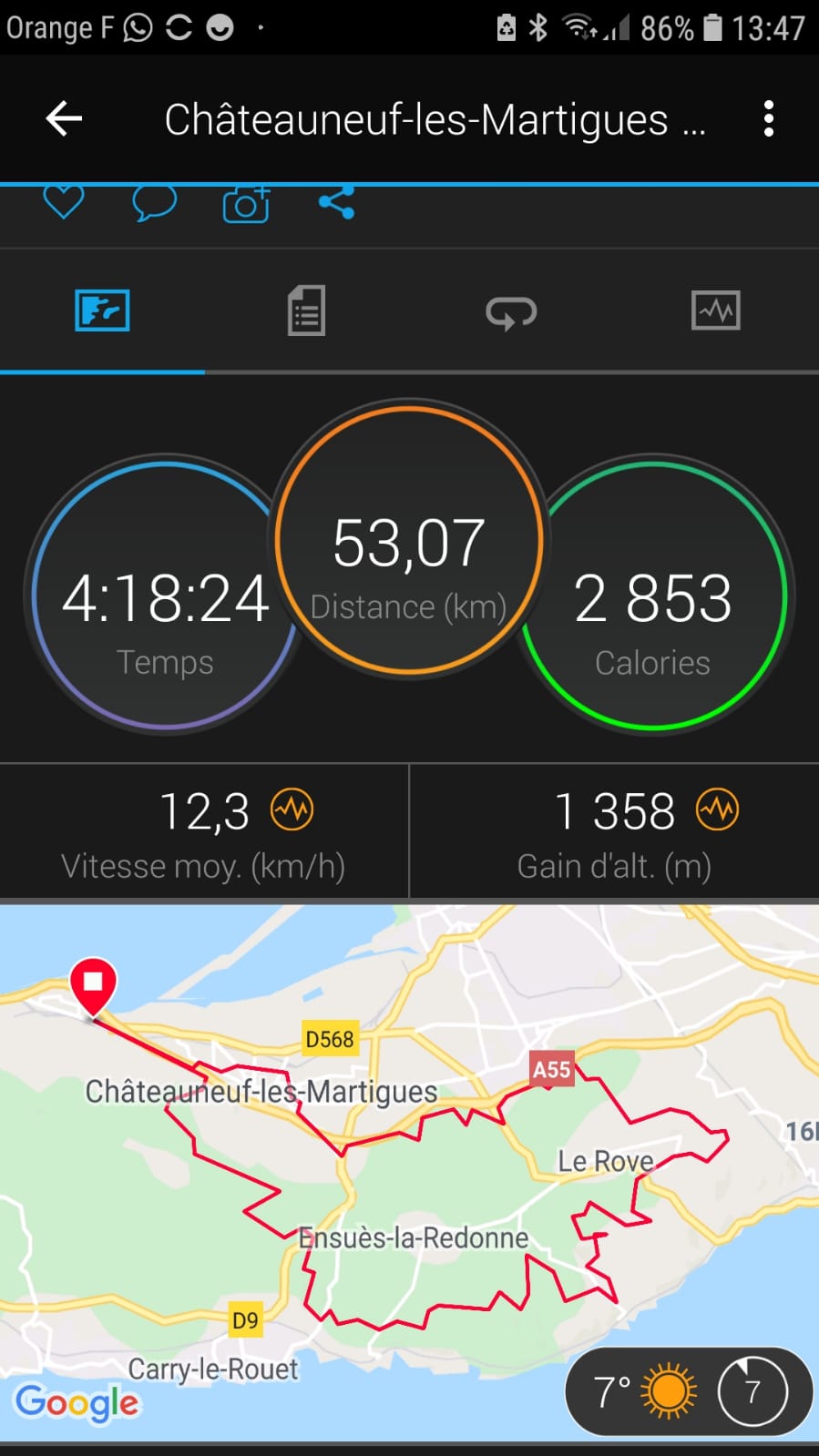Screen dimensions: 819x1456
Task: Open comments with the speech bubble
Action: click(x=154, y=203)
